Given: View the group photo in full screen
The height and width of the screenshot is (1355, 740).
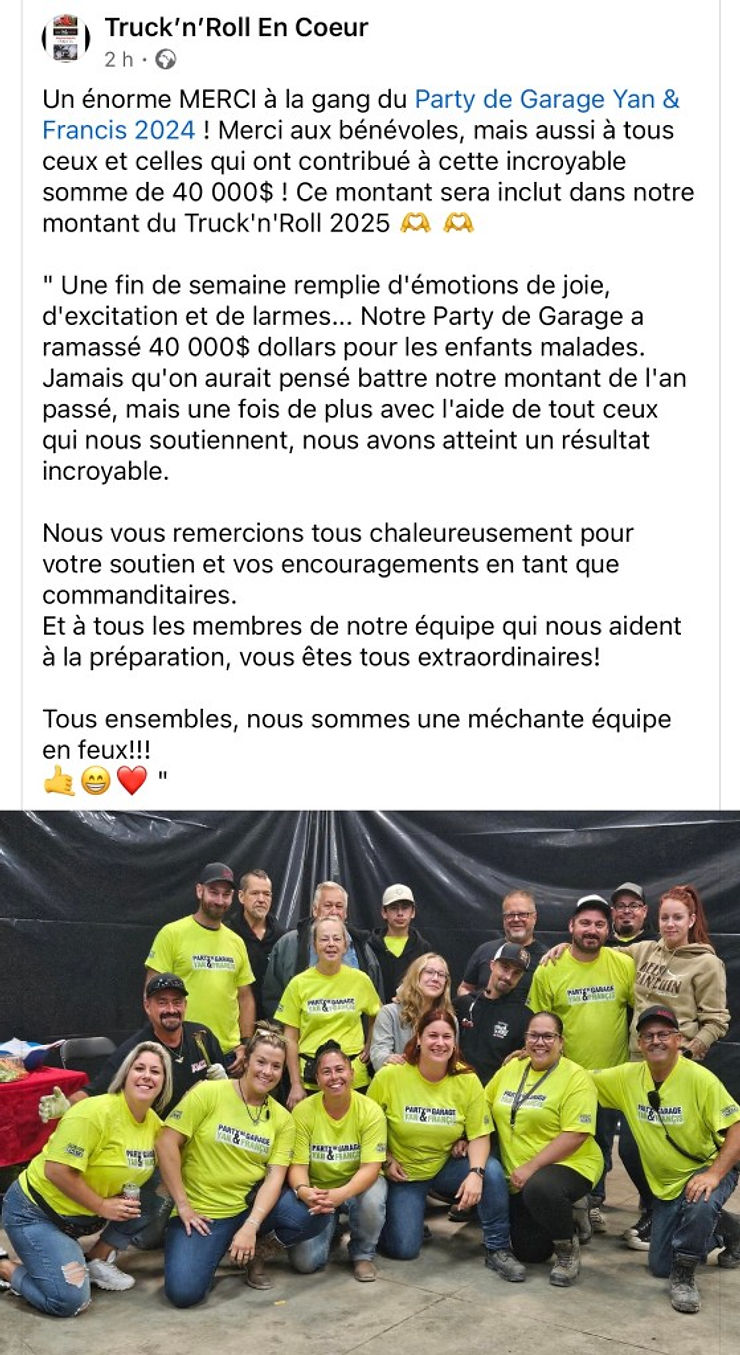Looking at the screenshot, I should [370, 1080].
